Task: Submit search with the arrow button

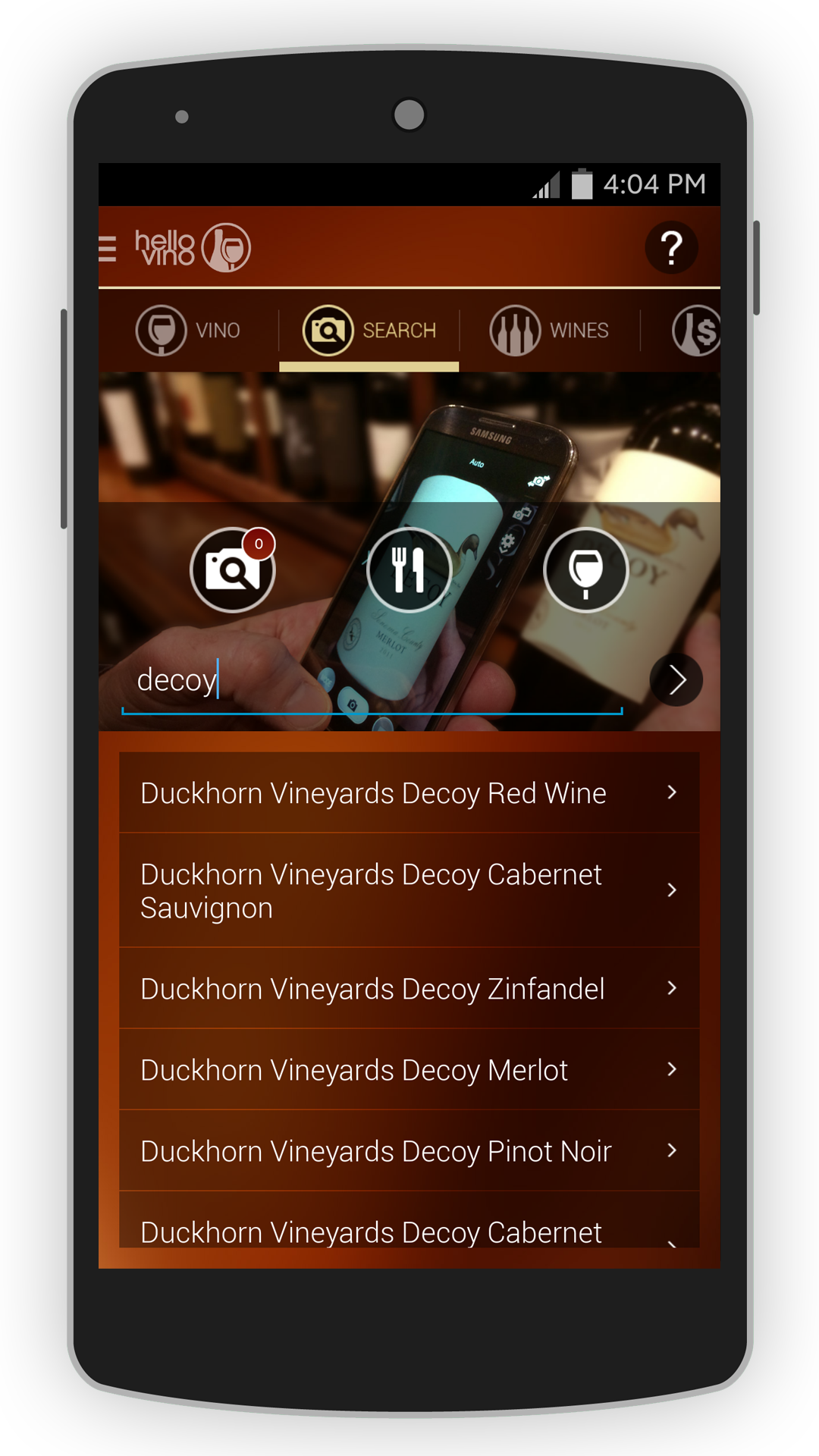Action: (x=676, y=679)
